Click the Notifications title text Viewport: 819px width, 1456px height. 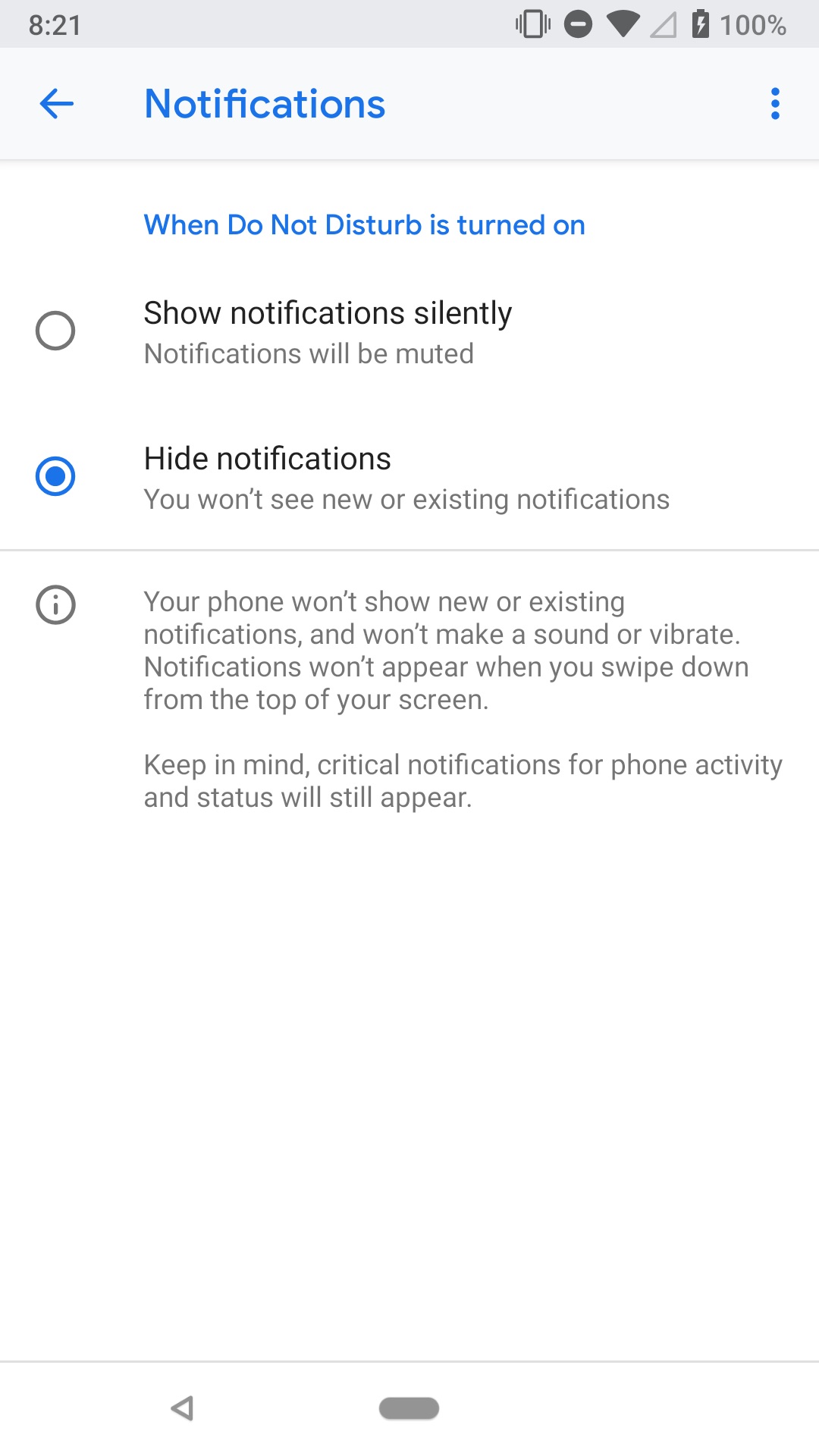[264, 104]
